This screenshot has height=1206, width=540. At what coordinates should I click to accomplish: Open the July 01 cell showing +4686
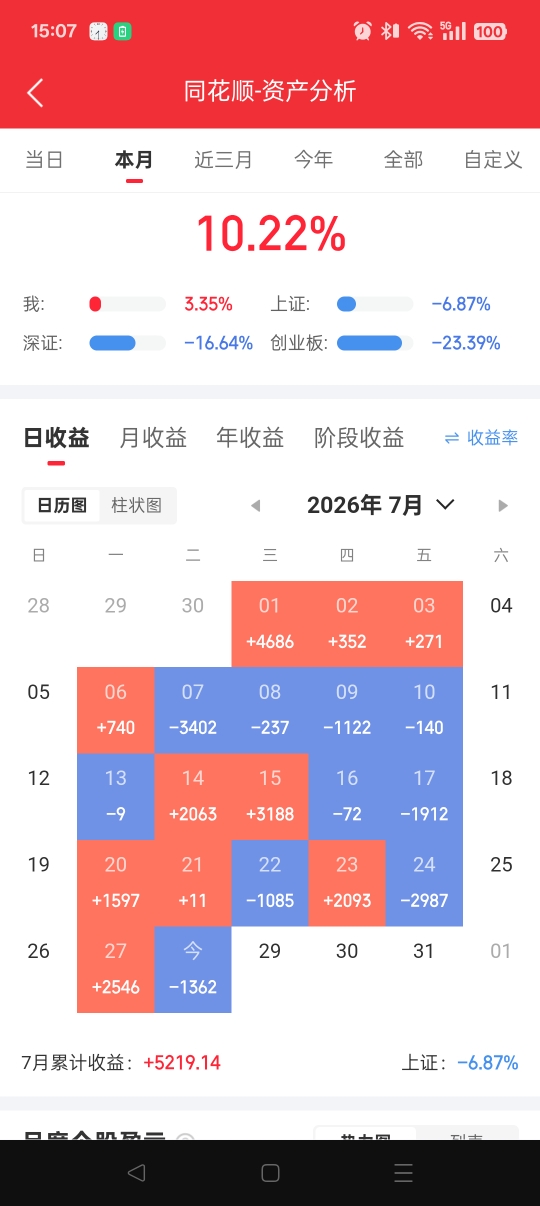pyautogui.click(x=270, y=624)
